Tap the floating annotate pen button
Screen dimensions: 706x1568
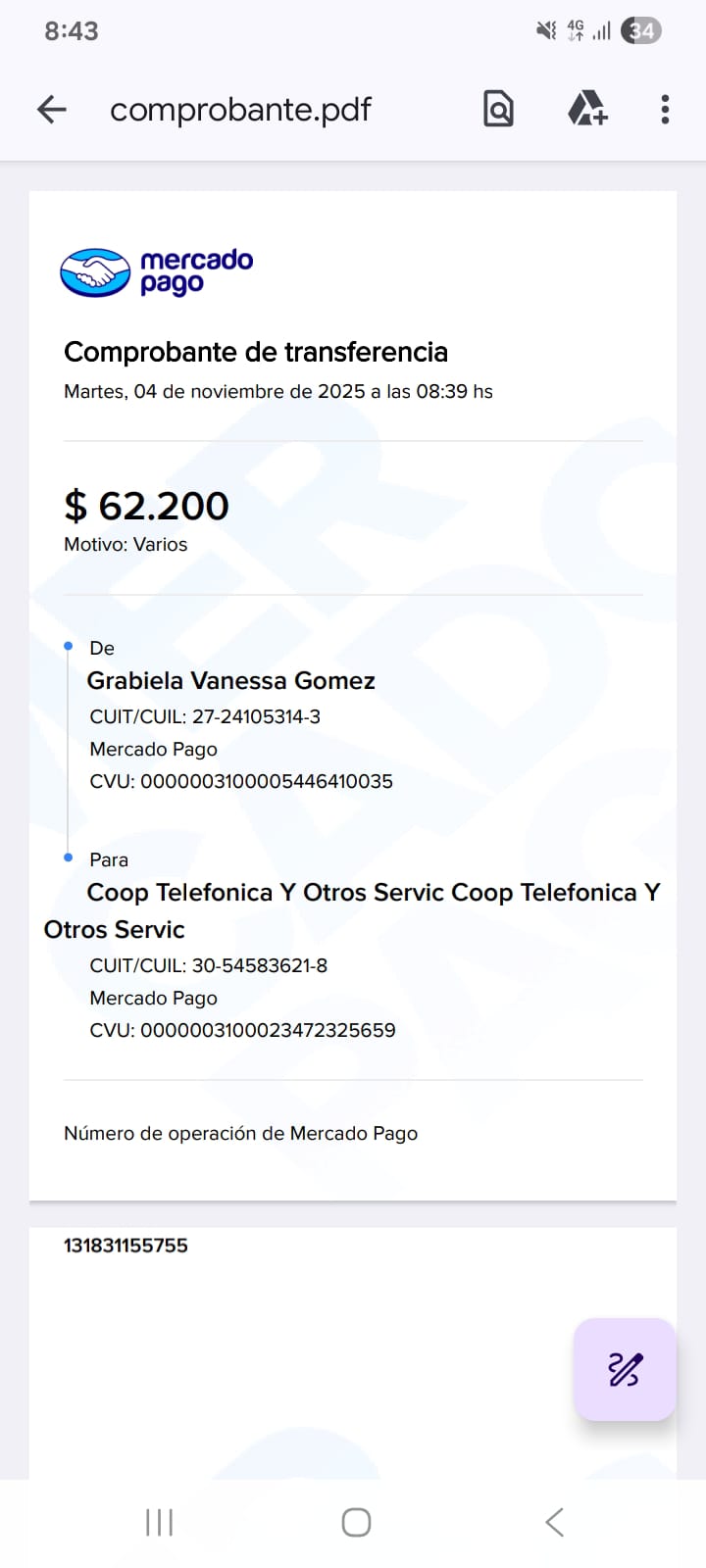tap(625, 1369)
